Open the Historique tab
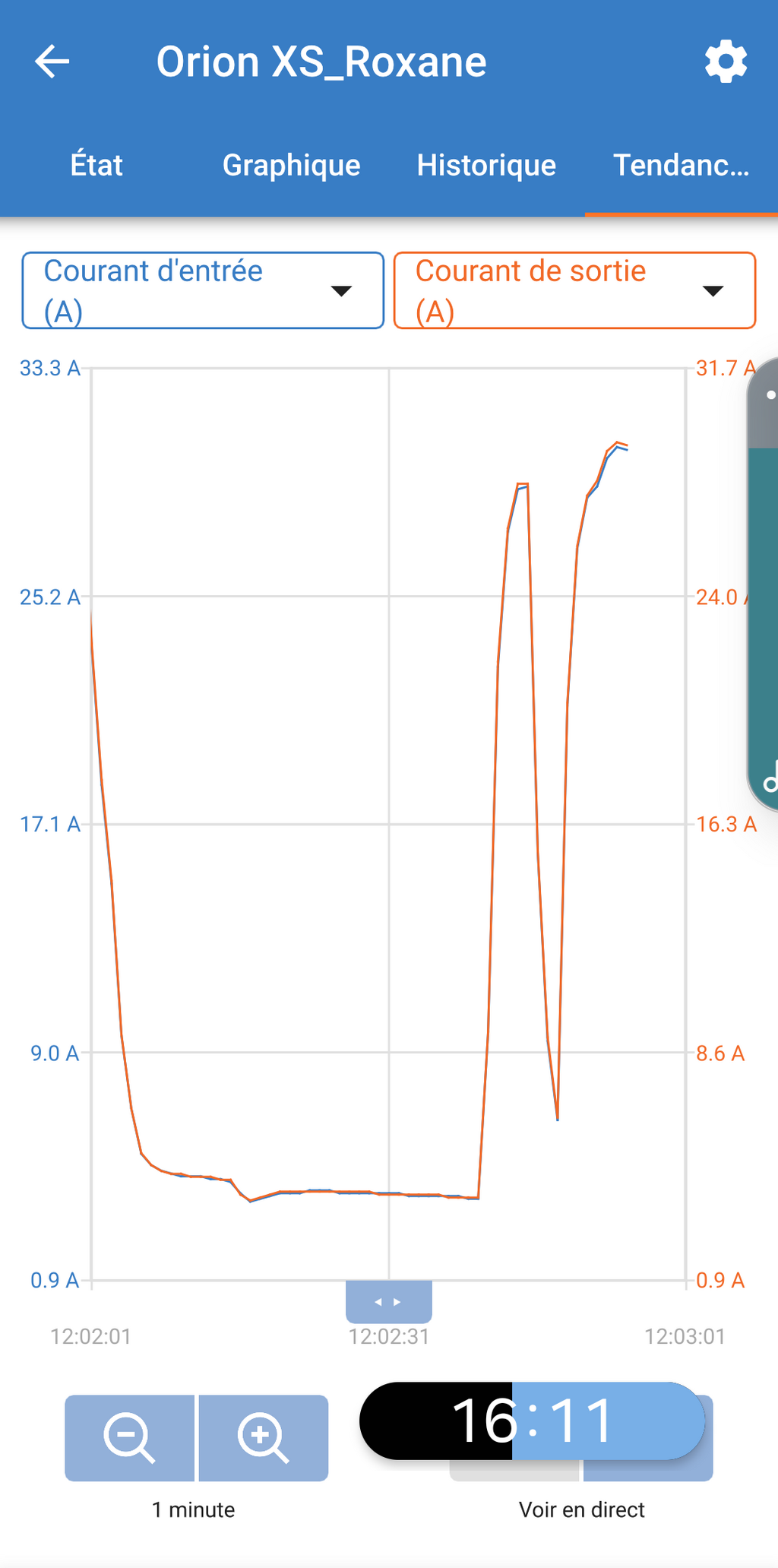This screenshot has height=1568, width=778. tap(486, 165)
